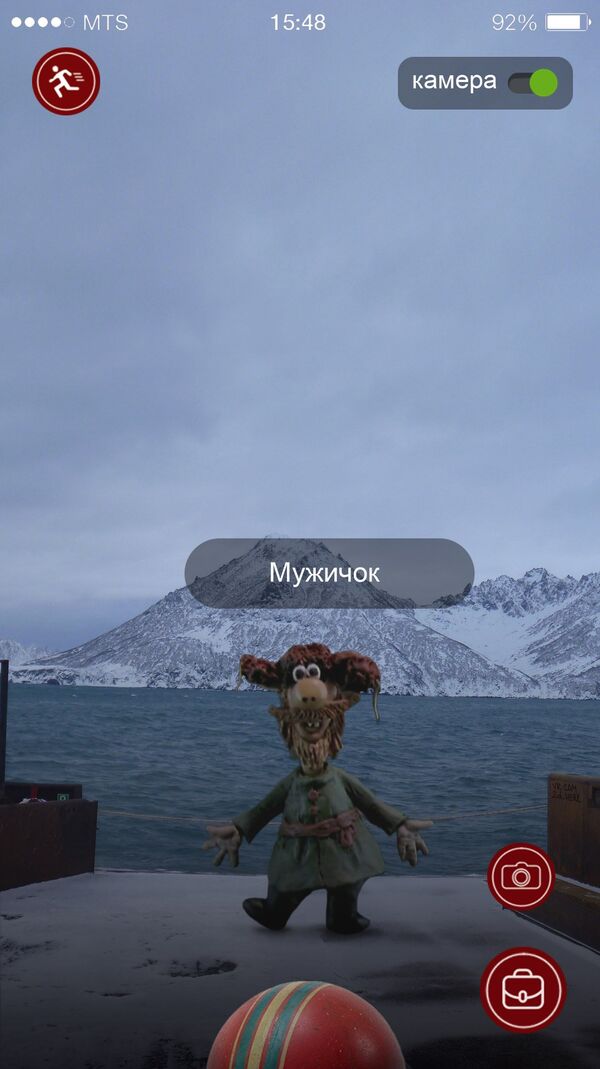Tap the striped ball to throw
This screenshot has width=600, height=1069.
point(305,1028)
